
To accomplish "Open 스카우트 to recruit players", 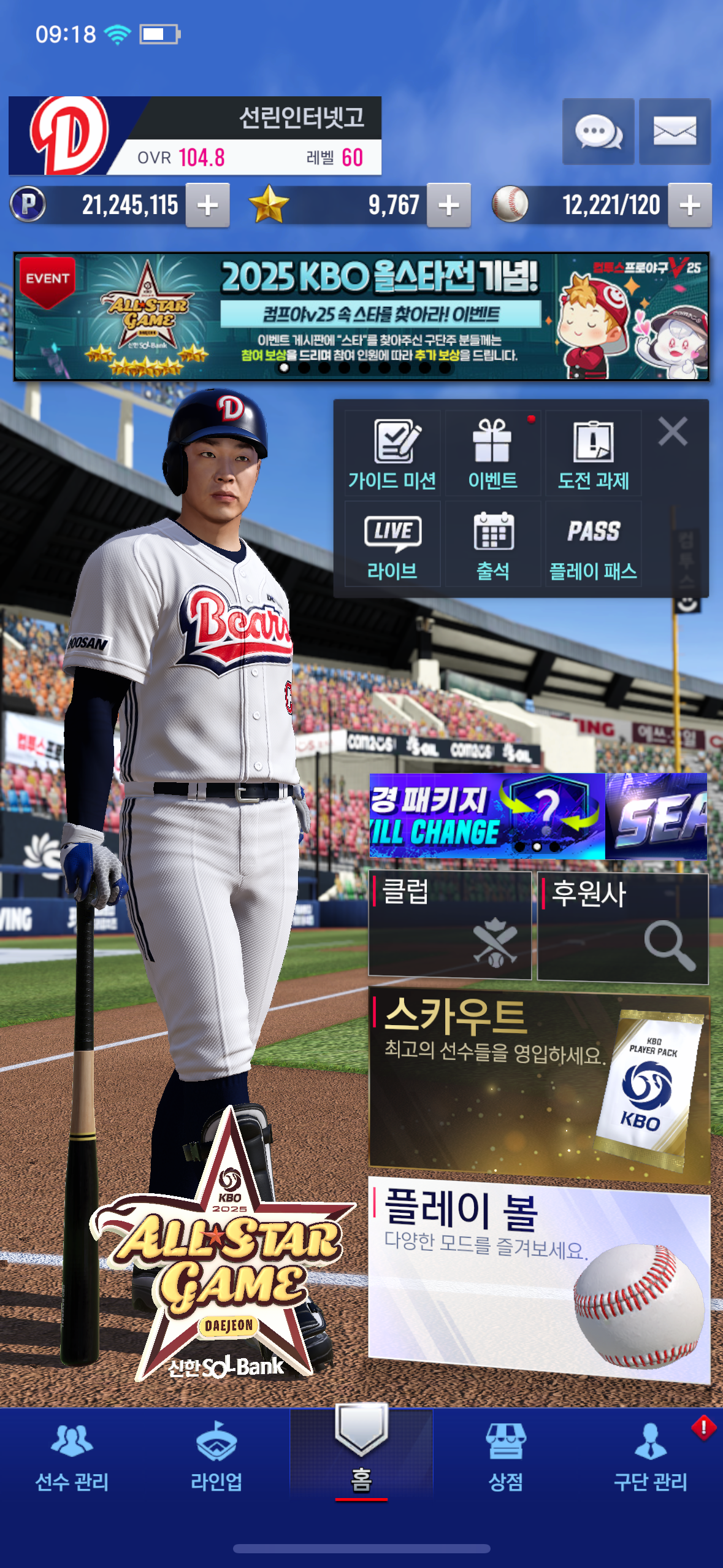I will pyautogui.click(x=538, y=1083).
